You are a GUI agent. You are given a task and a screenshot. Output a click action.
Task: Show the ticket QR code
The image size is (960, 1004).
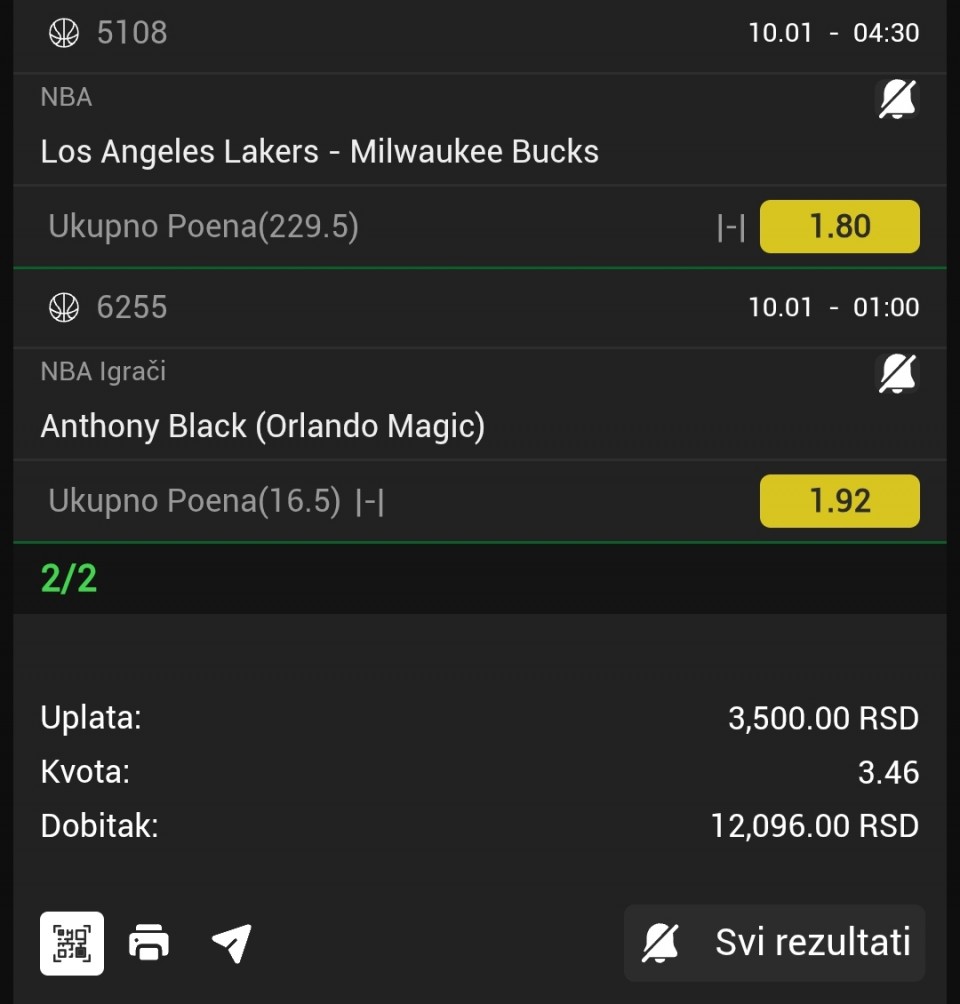coord(72,943)
